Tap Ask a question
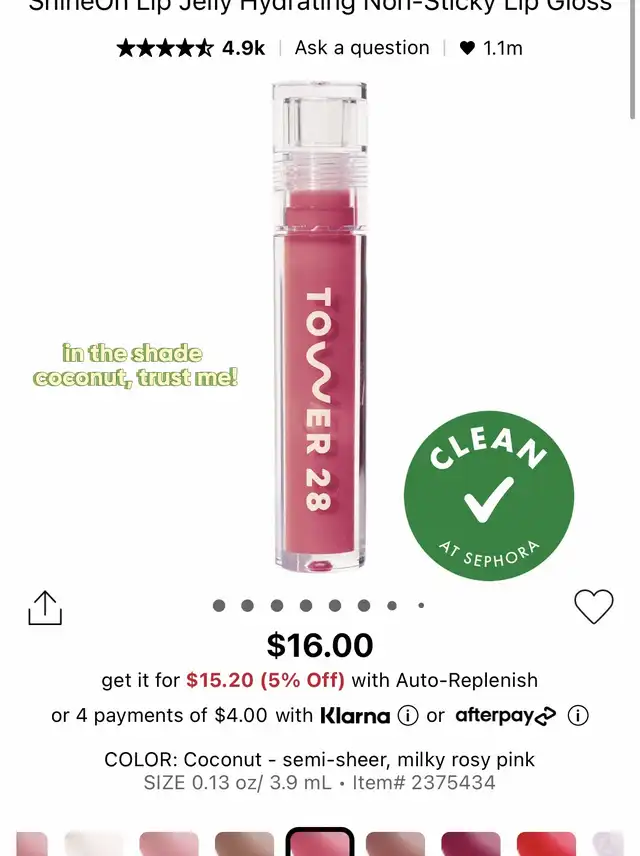 (x=362, y=47)
